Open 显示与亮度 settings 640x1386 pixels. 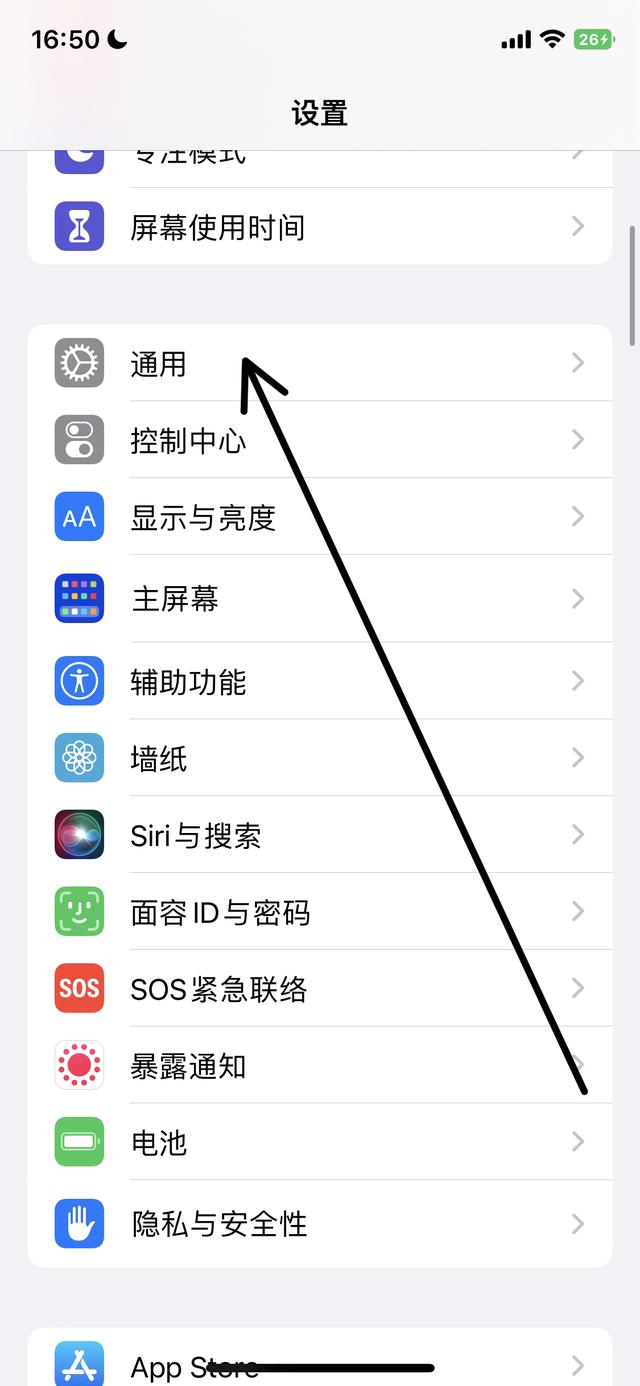click(320, 517)
